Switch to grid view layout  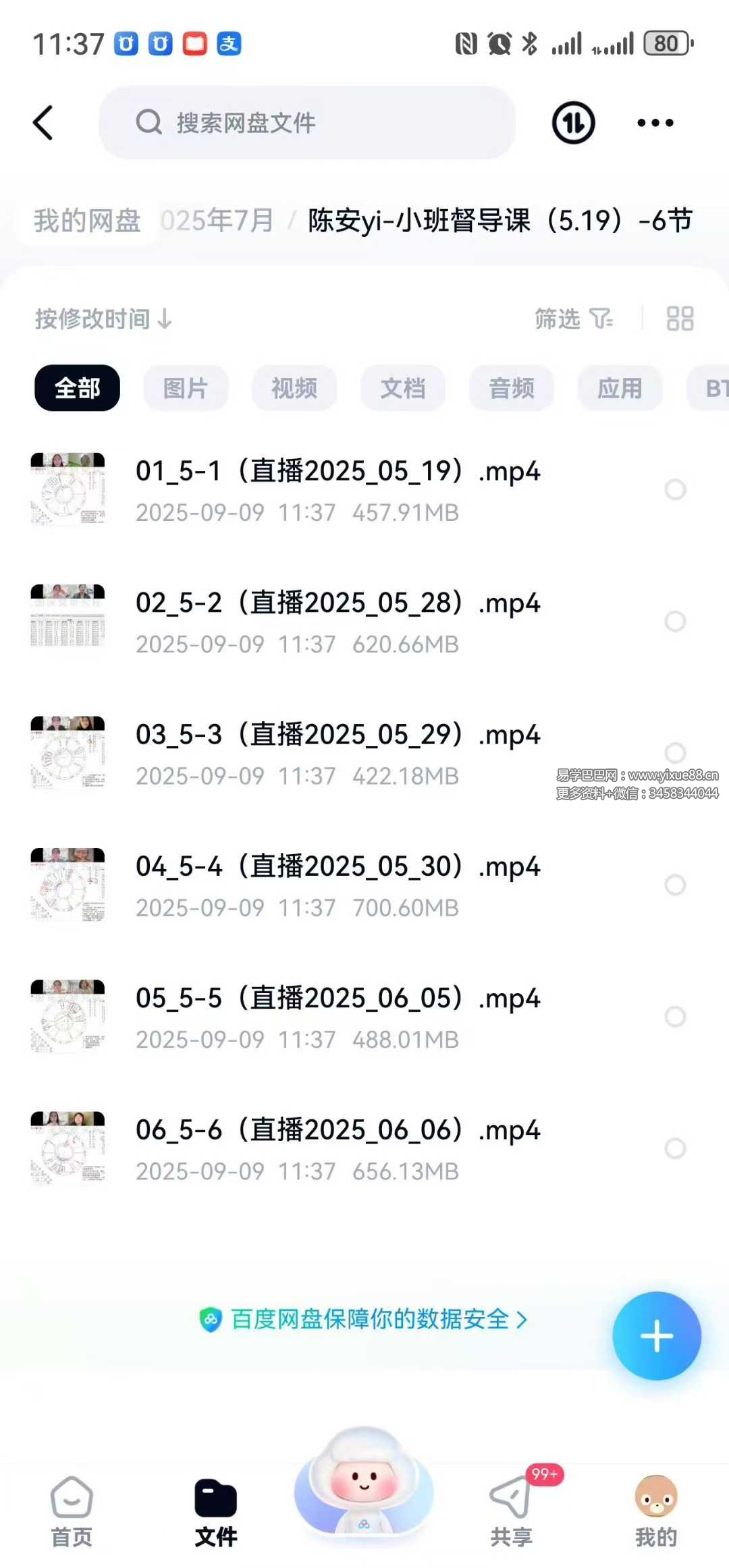point(680,318)
